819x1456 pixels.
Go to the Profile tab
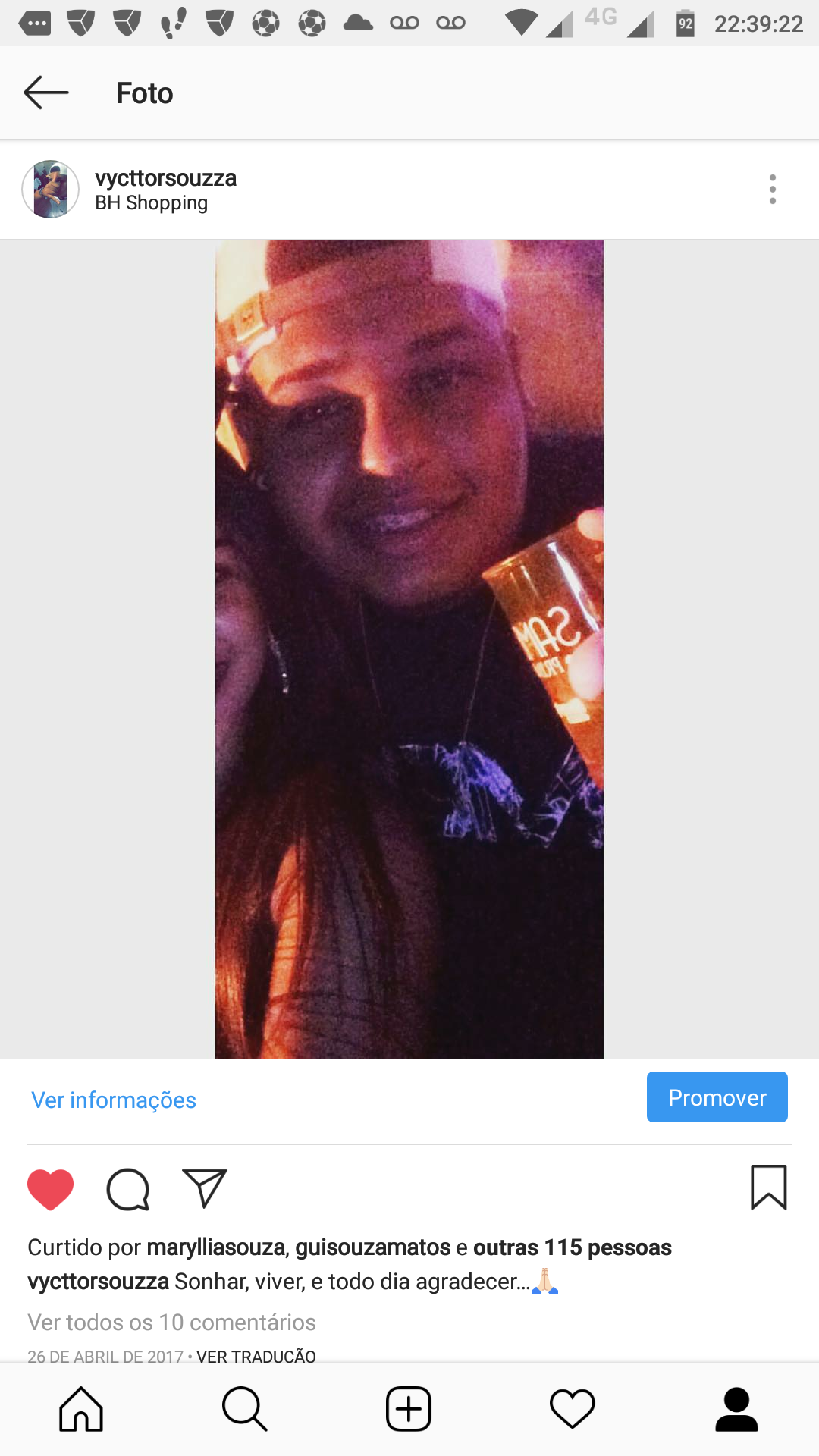736,1409
